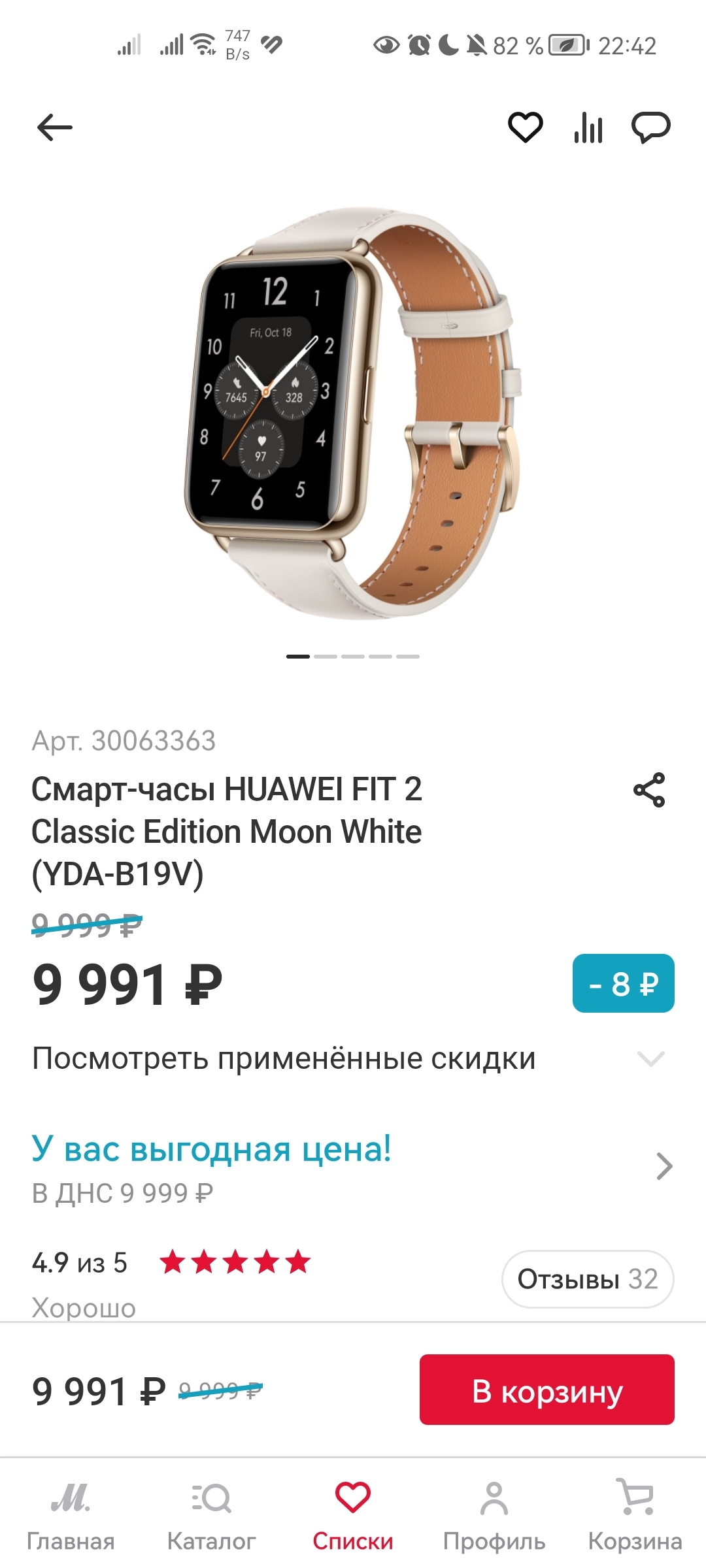Add the watch to favorites with the heart
Viewport: 706px width, 1568px height.
(526, 127)
